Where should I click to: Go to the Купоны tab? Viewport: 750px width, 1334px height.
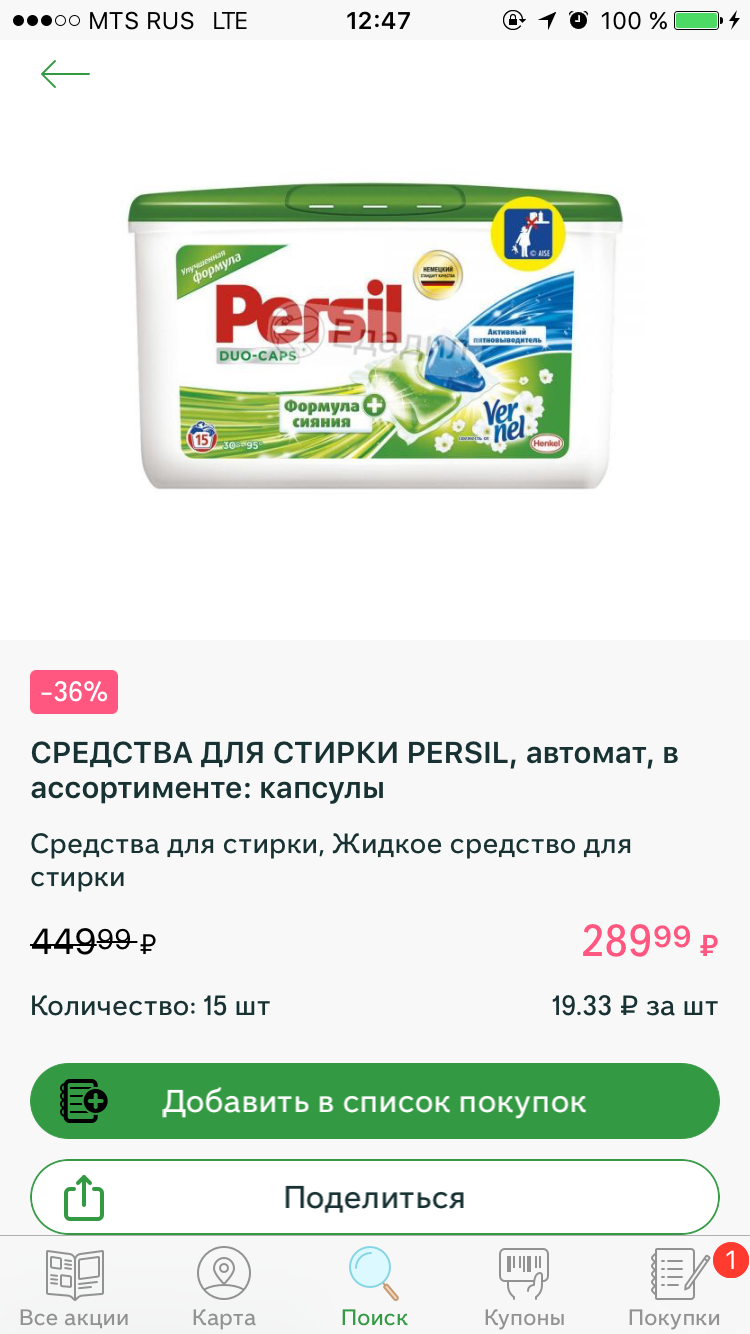click(524, 1286)
